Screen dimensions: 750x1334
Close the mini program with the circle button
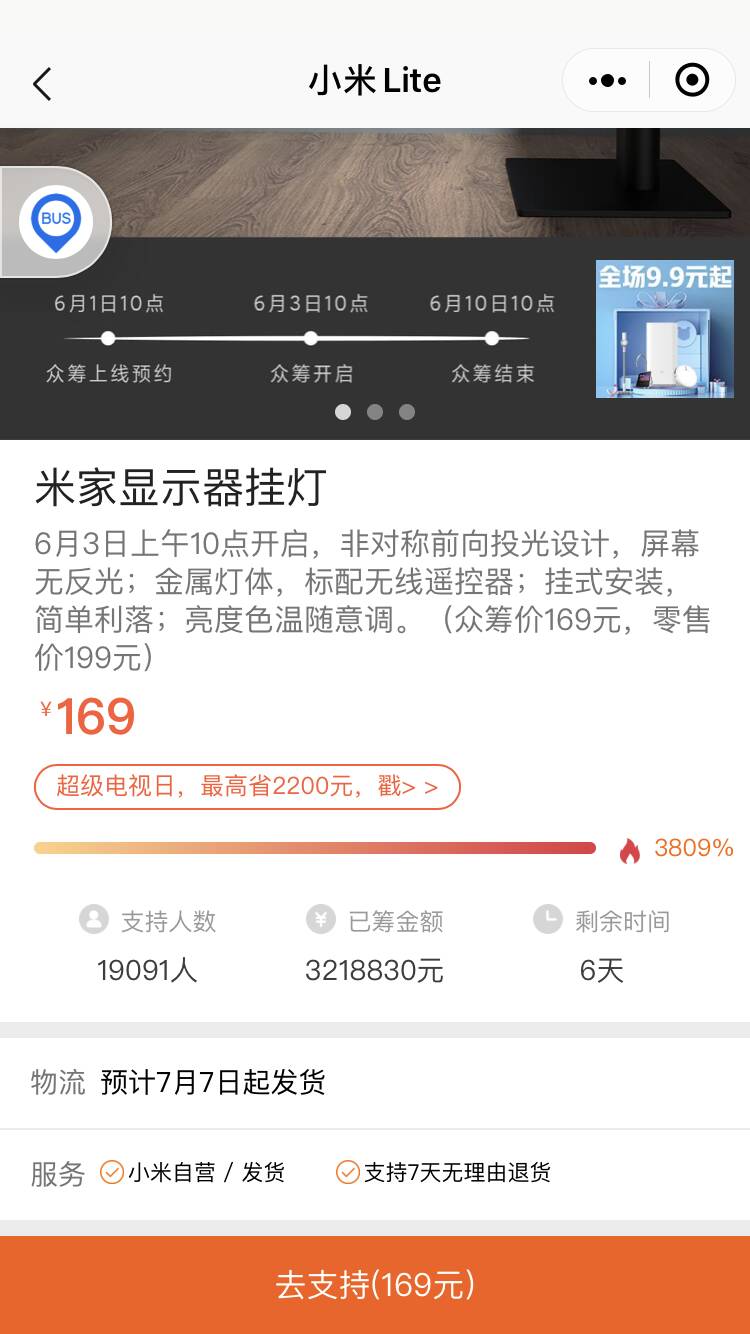(x=692, y=80)
